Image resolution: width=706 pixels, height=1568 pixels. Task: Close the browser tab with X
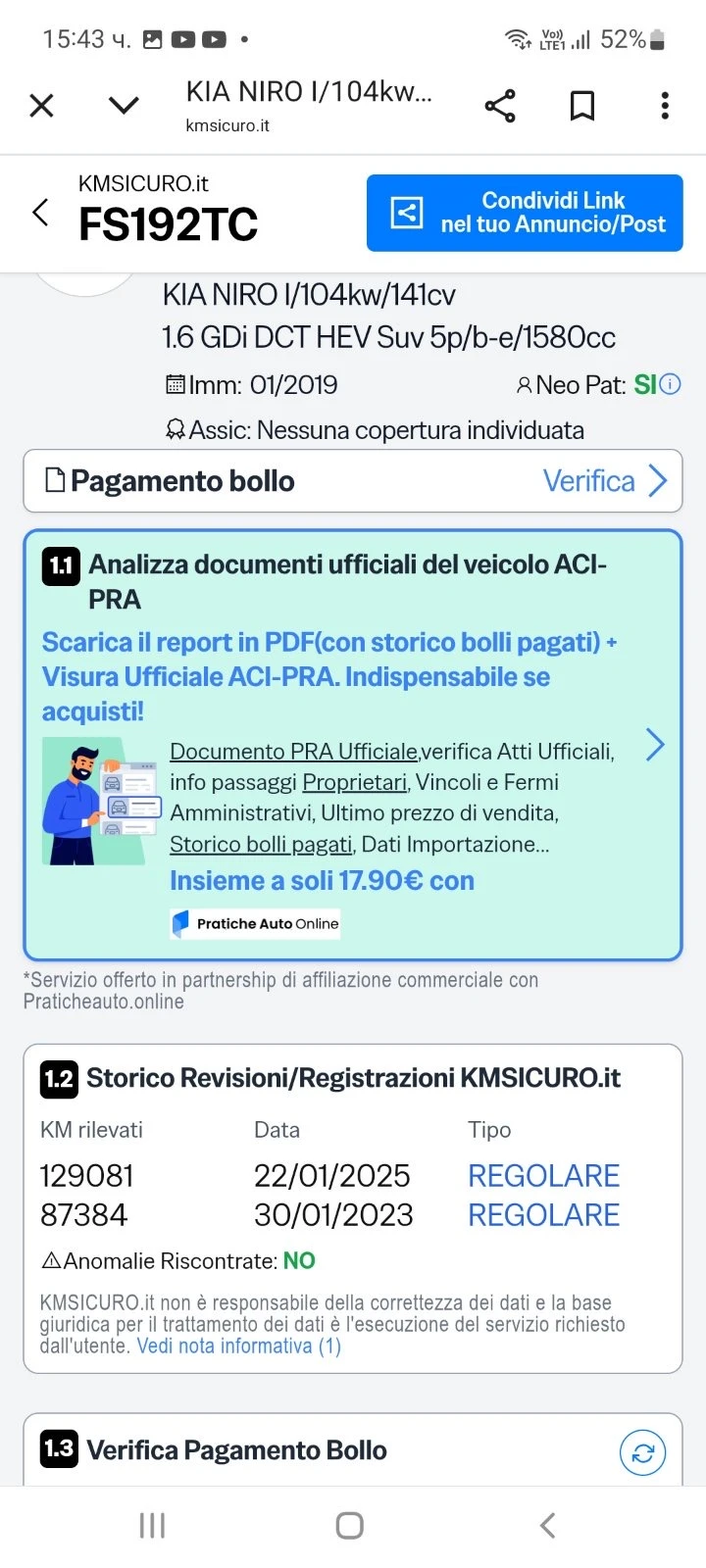pos(41,105)
